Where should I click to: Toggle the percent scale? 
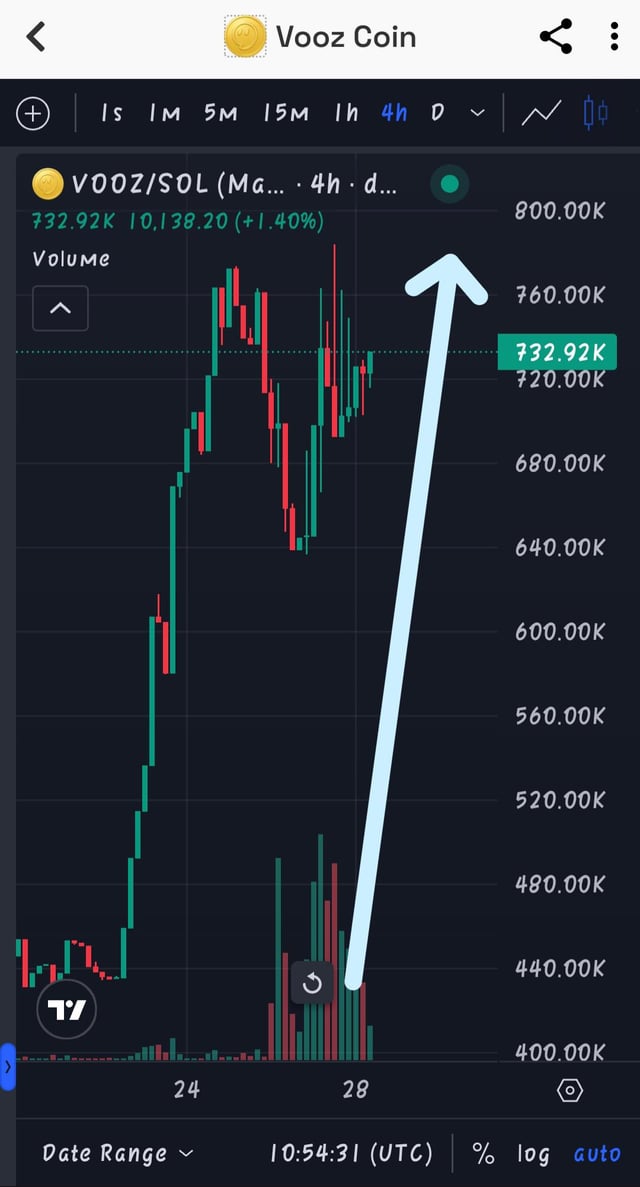[483, 1153]
